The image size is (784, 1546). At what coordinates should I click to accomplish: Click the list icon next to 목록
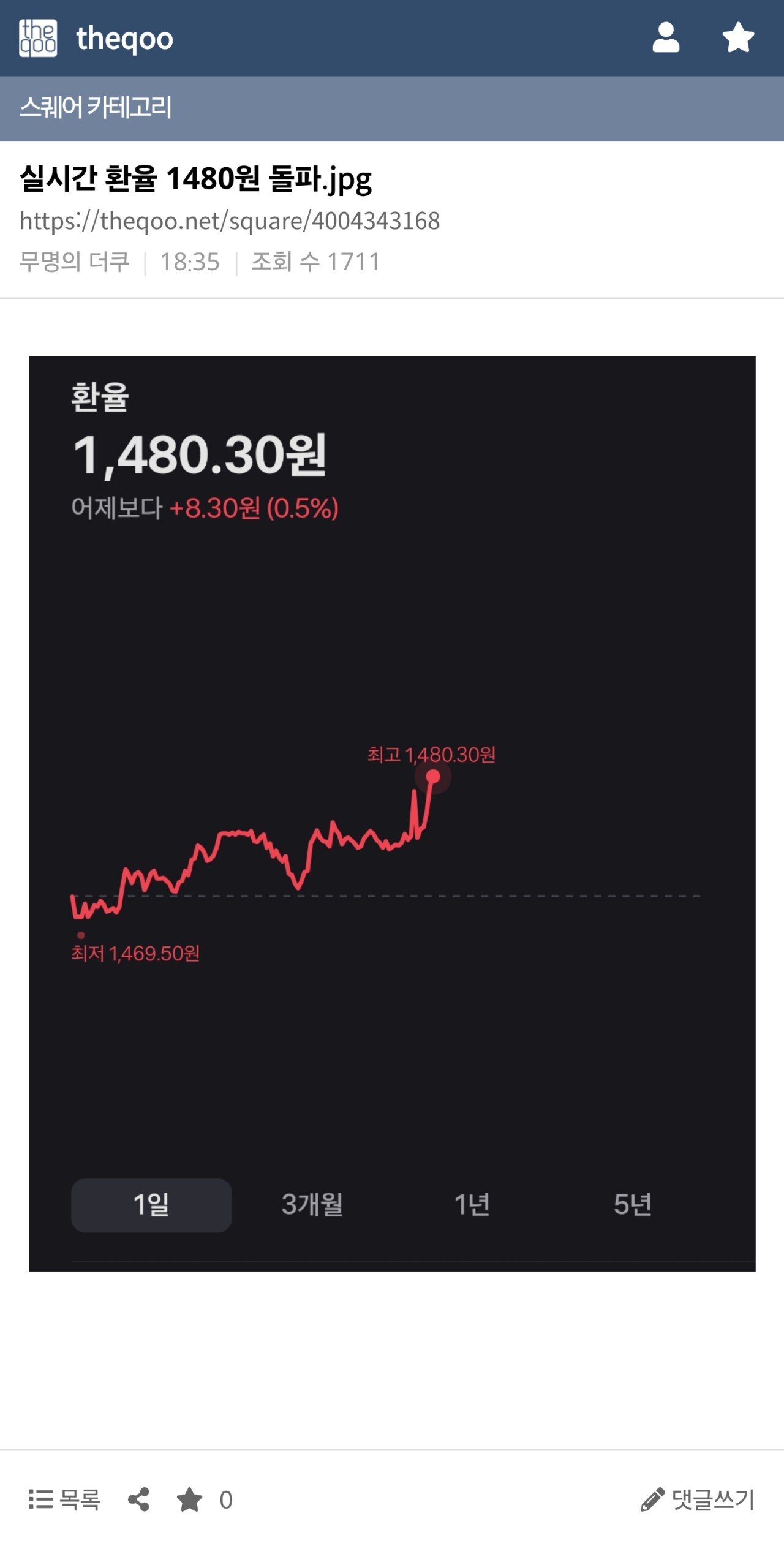(x=40, y=1501)
